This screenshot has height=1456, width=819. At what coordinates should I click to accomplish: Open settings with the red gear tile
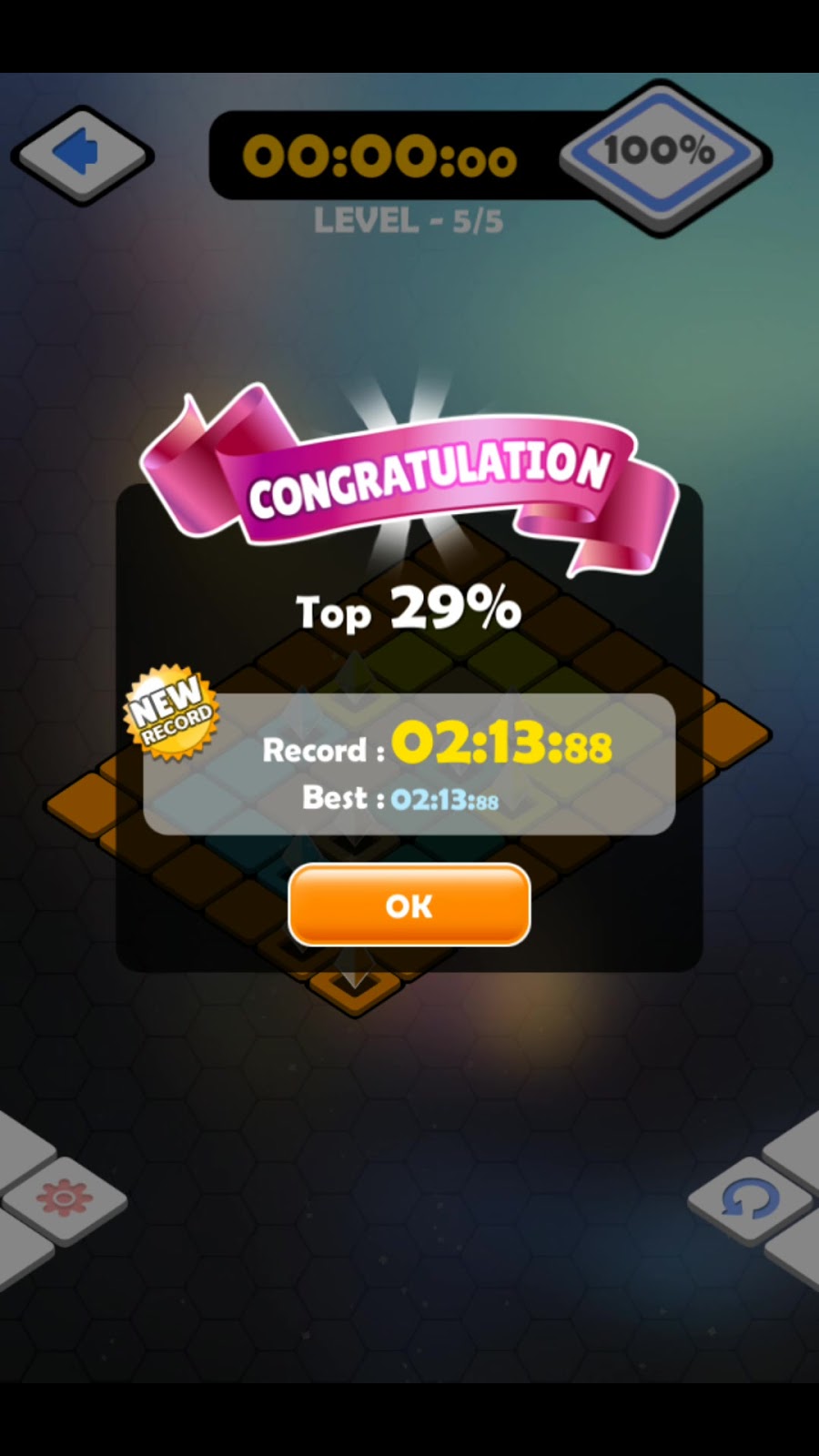tap(64, 1199)
